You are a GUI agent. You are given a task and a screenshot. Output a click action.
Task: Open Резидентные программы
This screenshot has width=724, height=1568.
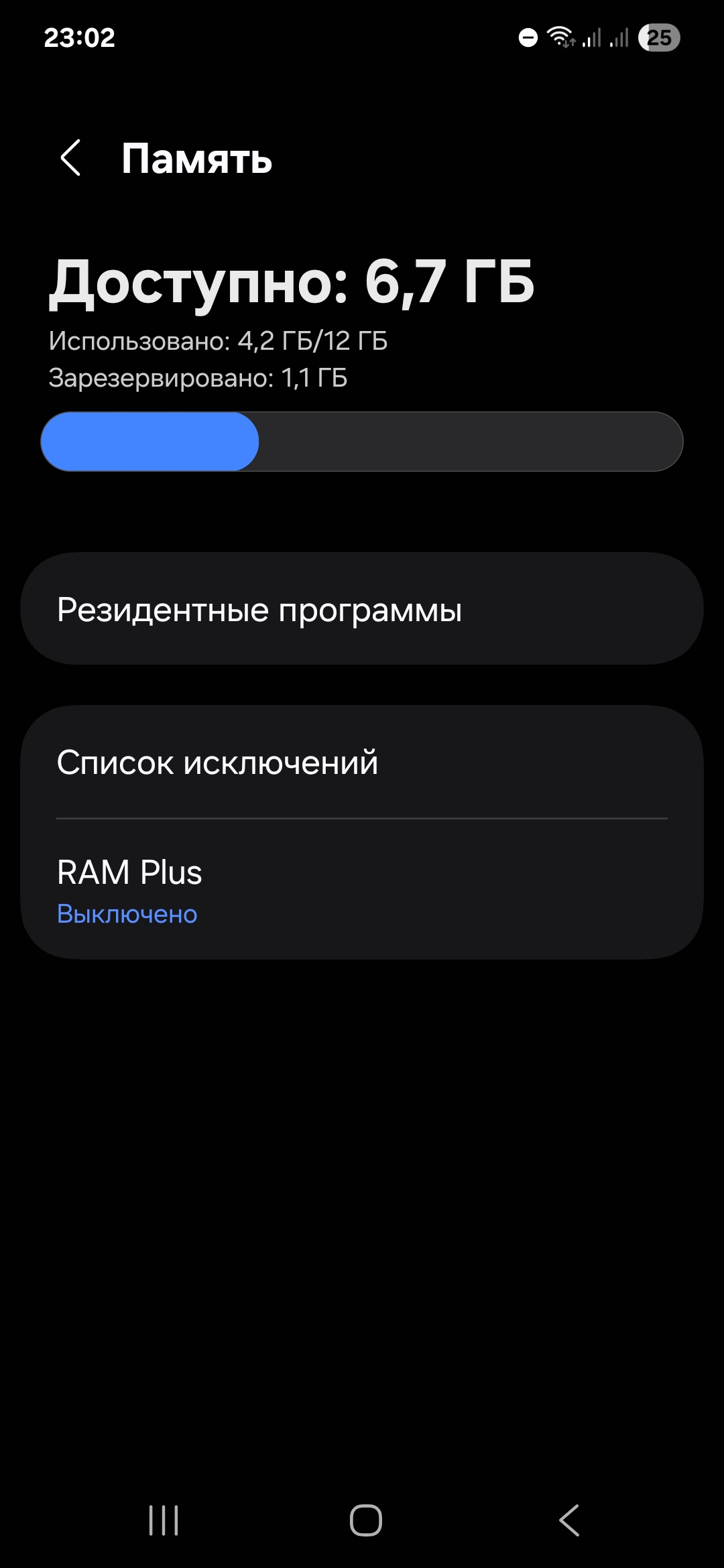[x=362, y=608]
